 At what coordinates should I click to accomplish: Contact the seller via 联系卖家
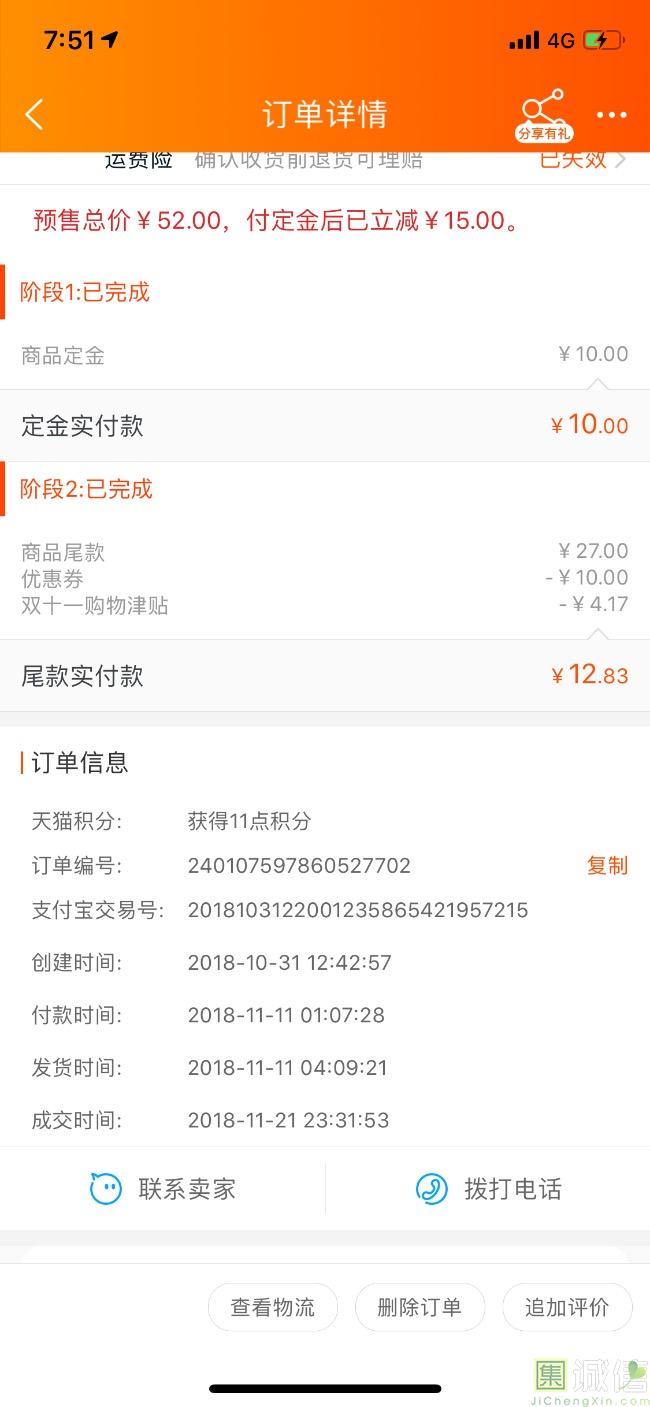[163, 1189]
